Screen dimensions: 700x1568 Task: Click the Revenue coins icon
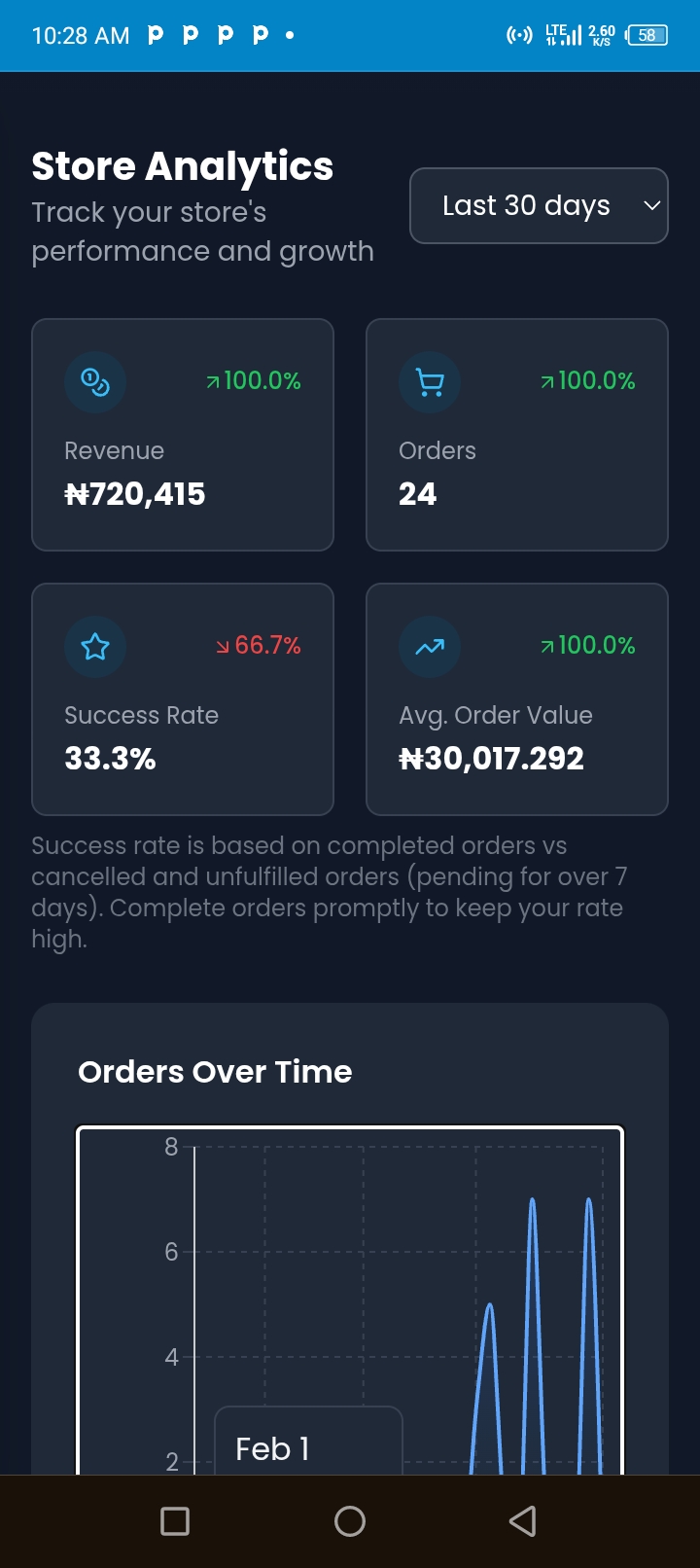point(94,382)
